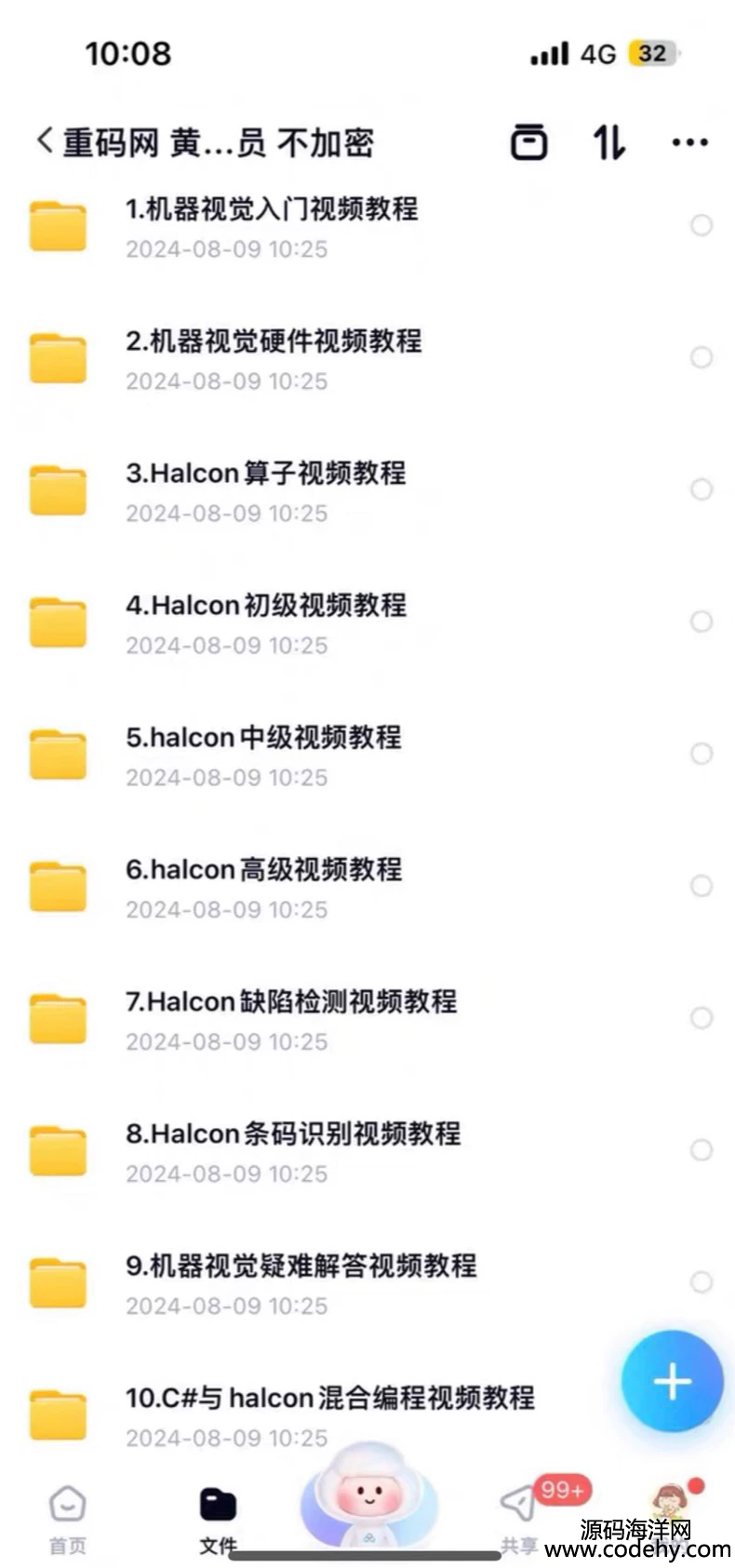
Task: Open folder 5.halcon中级视频教程
Action: [x=367, y=755]
